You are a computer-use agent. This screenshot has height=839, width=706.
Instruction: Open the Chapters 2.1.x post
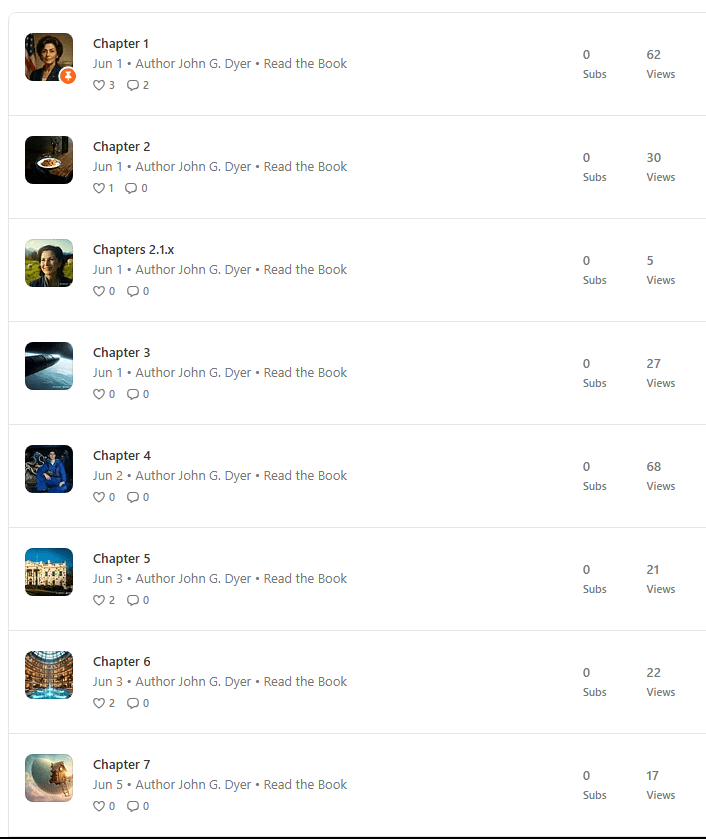click(x=133, y=250)
